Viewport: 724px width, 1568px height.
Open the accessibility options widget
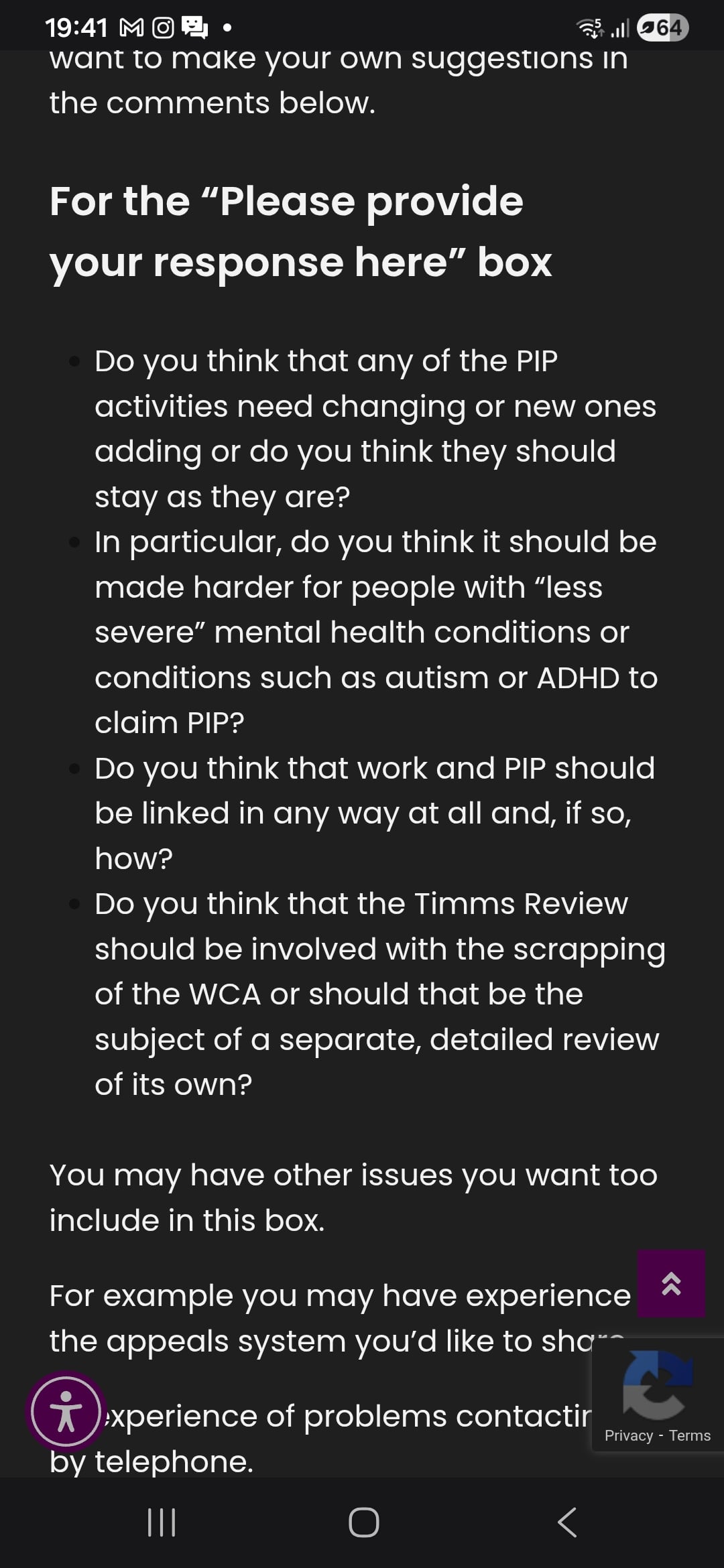(x=66, y=1411)
